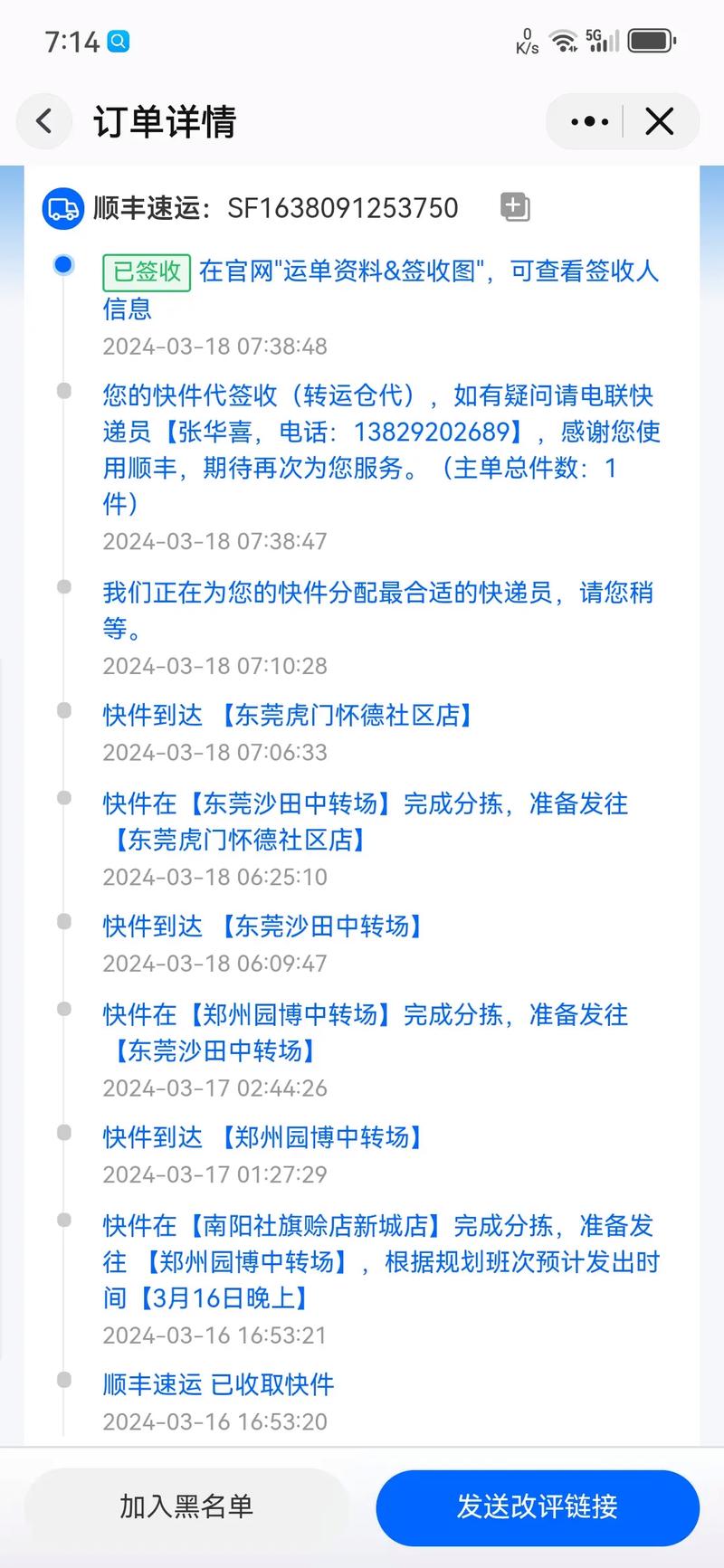This screenshot has height=1568, width=724.
Task: Tap the 已签收 signed-for badge
Action: point(145,271)
